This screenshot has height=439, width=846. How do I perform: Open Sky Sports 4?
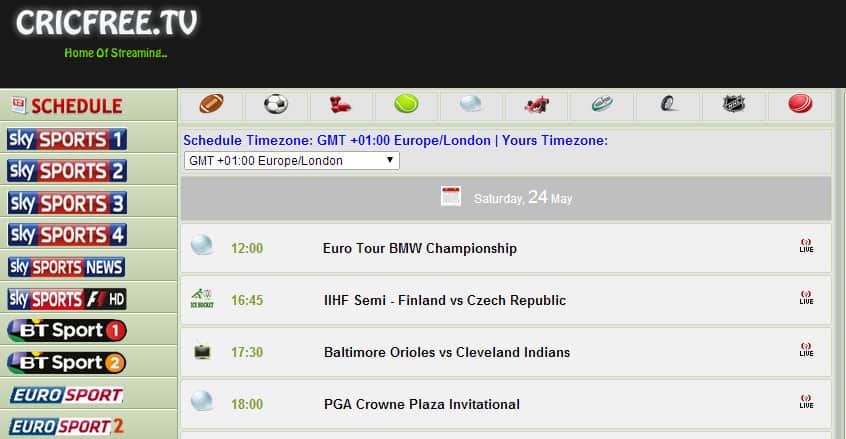[67, 235]
